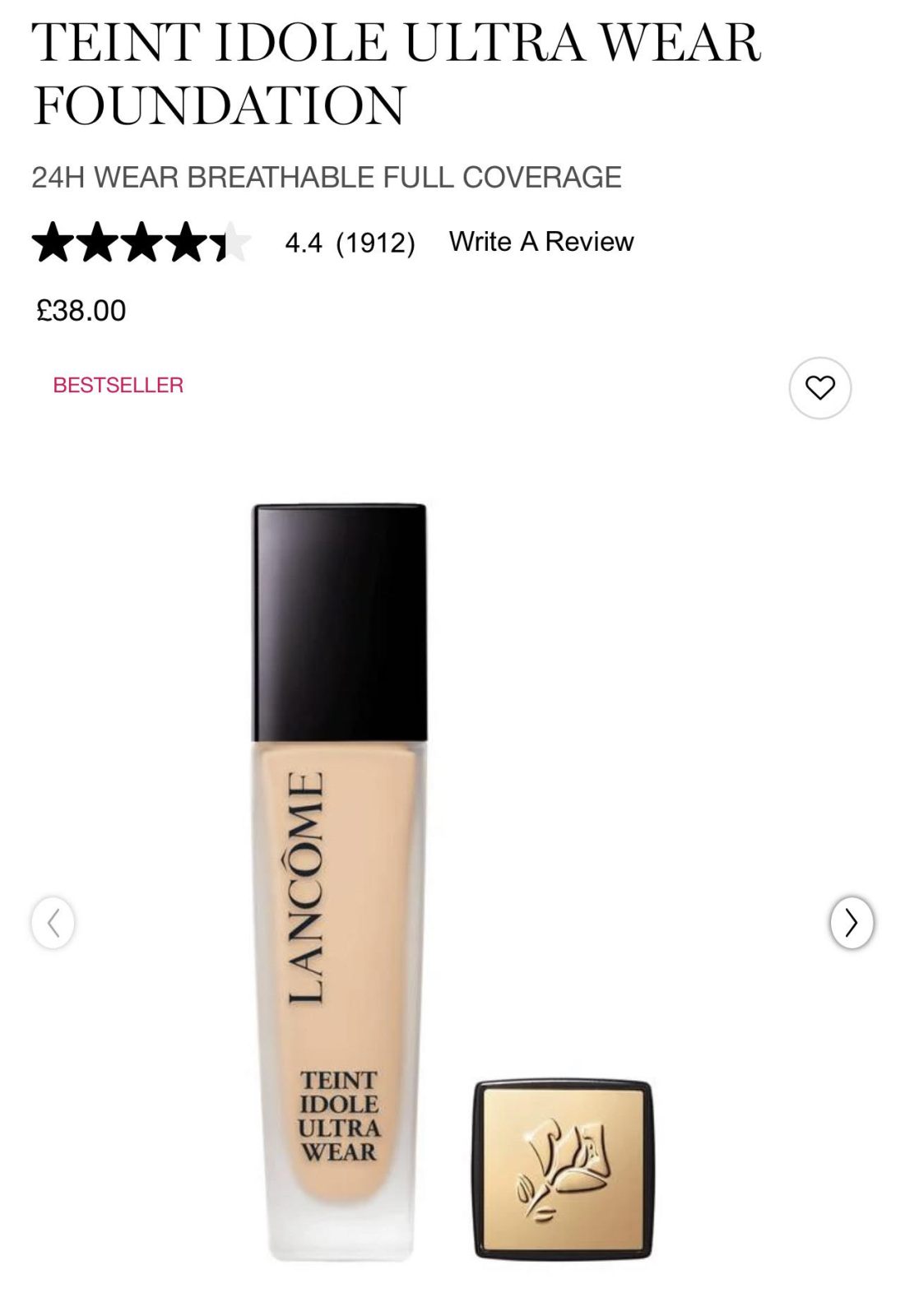This screenshot has height=1316, width=905.
Task: Add foundation to wishlist with heart icon
Action: (x=819, y=387)
